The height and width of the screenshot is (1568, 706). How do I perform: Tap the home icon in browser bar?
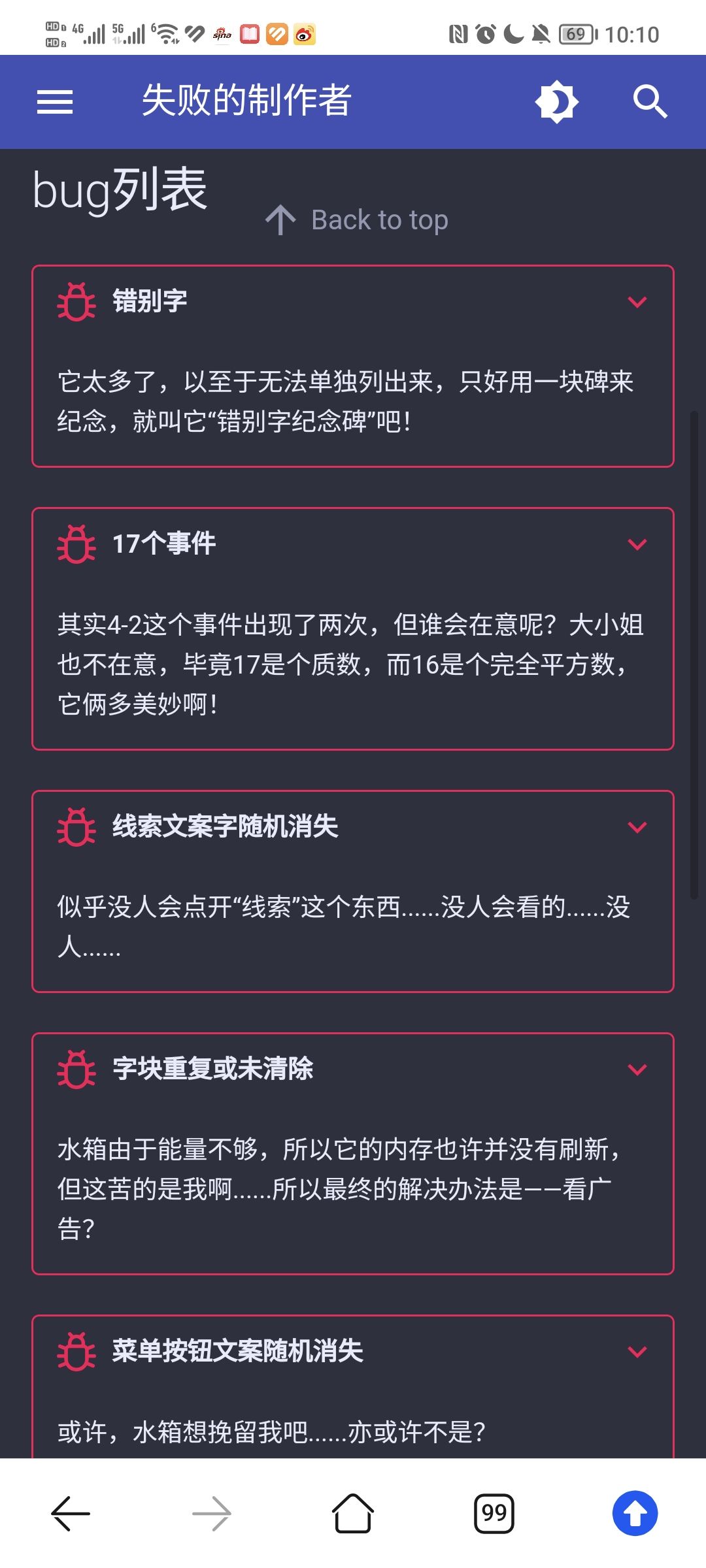click(352, 1514)
